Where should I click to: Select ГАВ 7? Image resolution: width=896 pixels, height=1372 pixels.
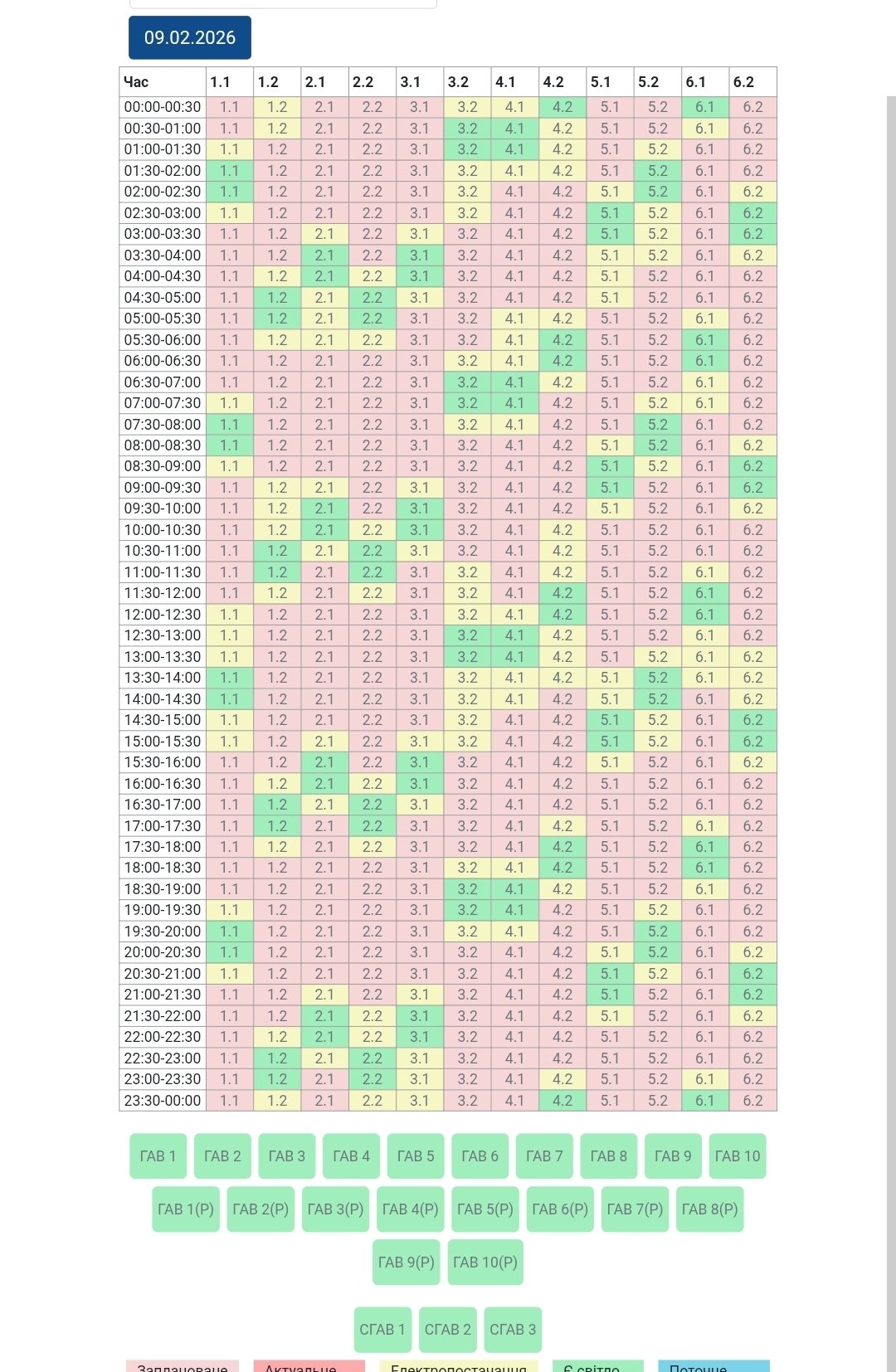coord(544,1156)
